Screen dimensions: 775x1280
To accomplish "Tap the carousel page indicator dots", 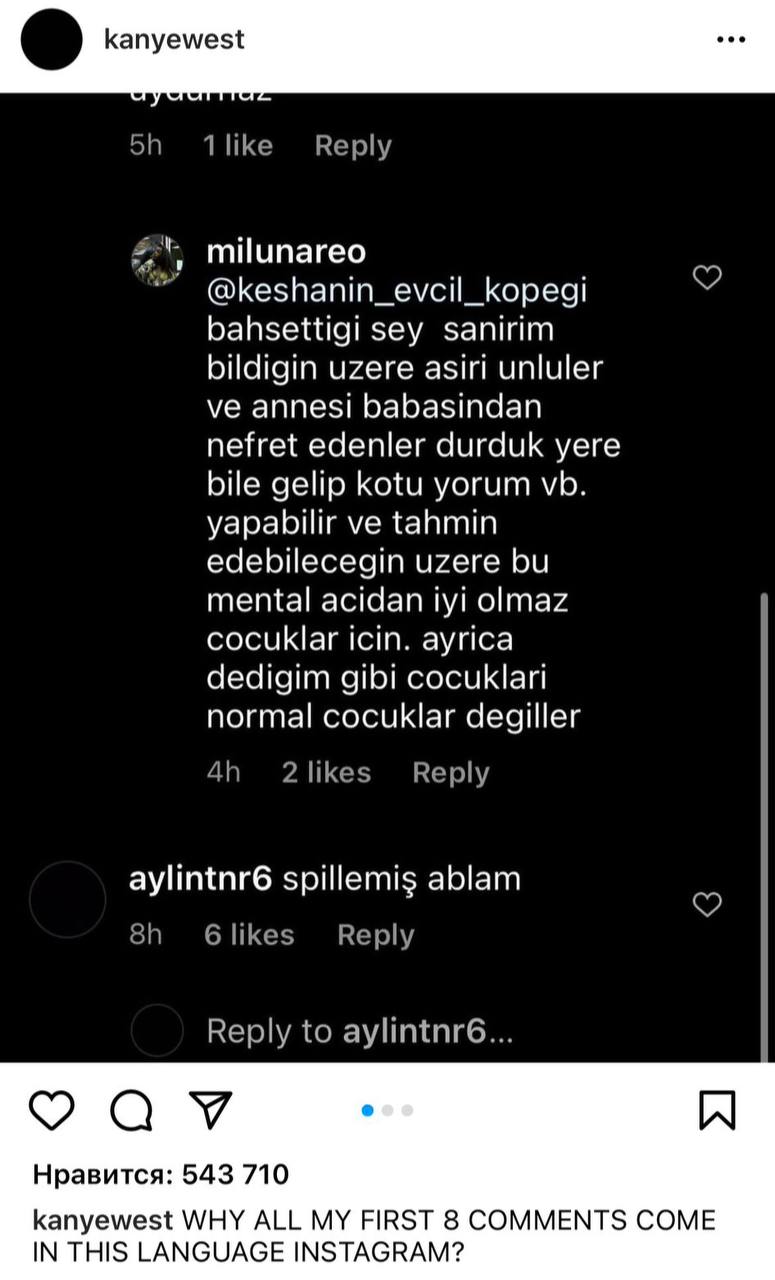I will pyautogui.click(x=387, y=1110).
